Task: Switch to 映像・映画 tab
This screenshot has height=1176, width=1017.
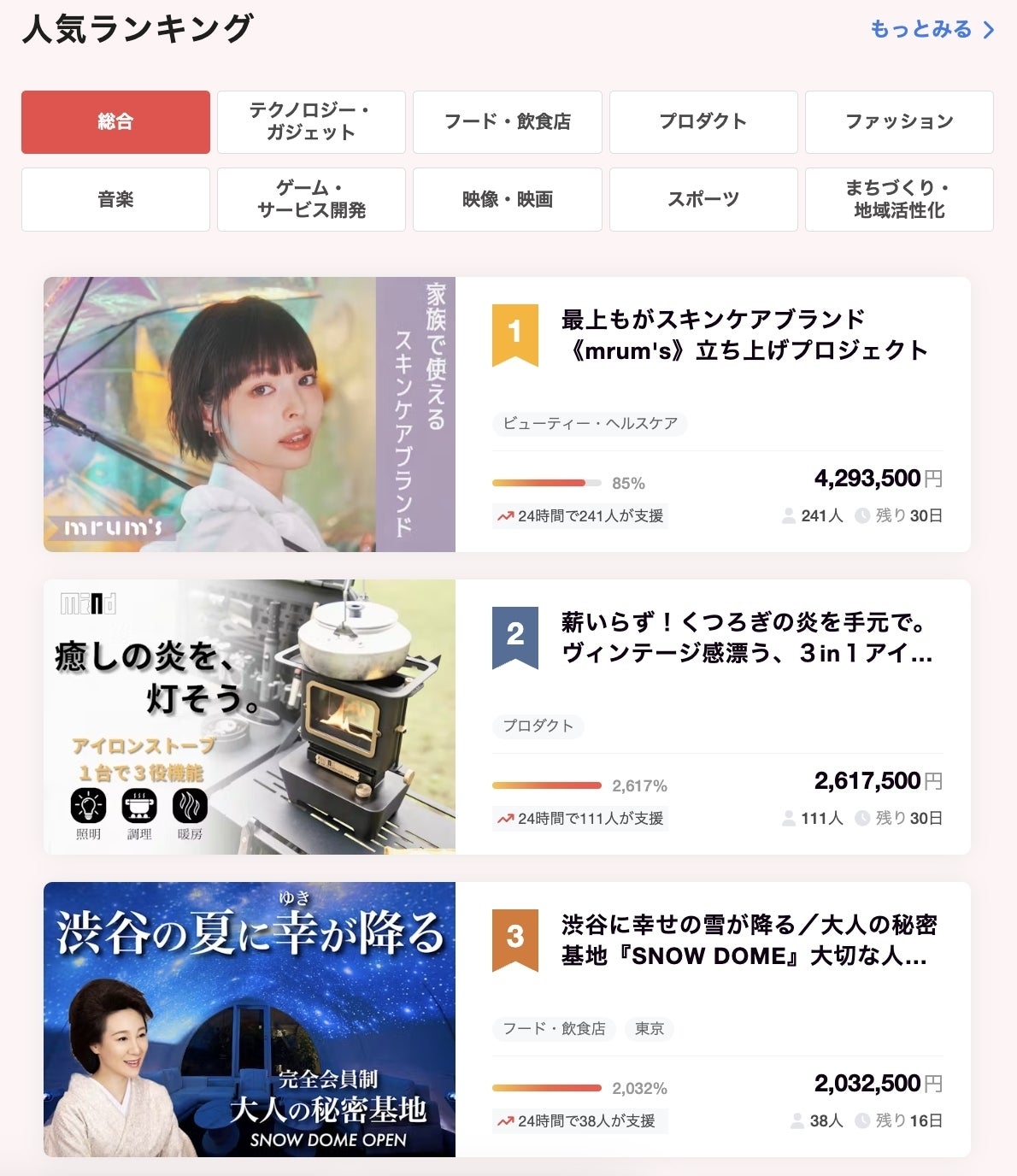Action: (507, 199)
